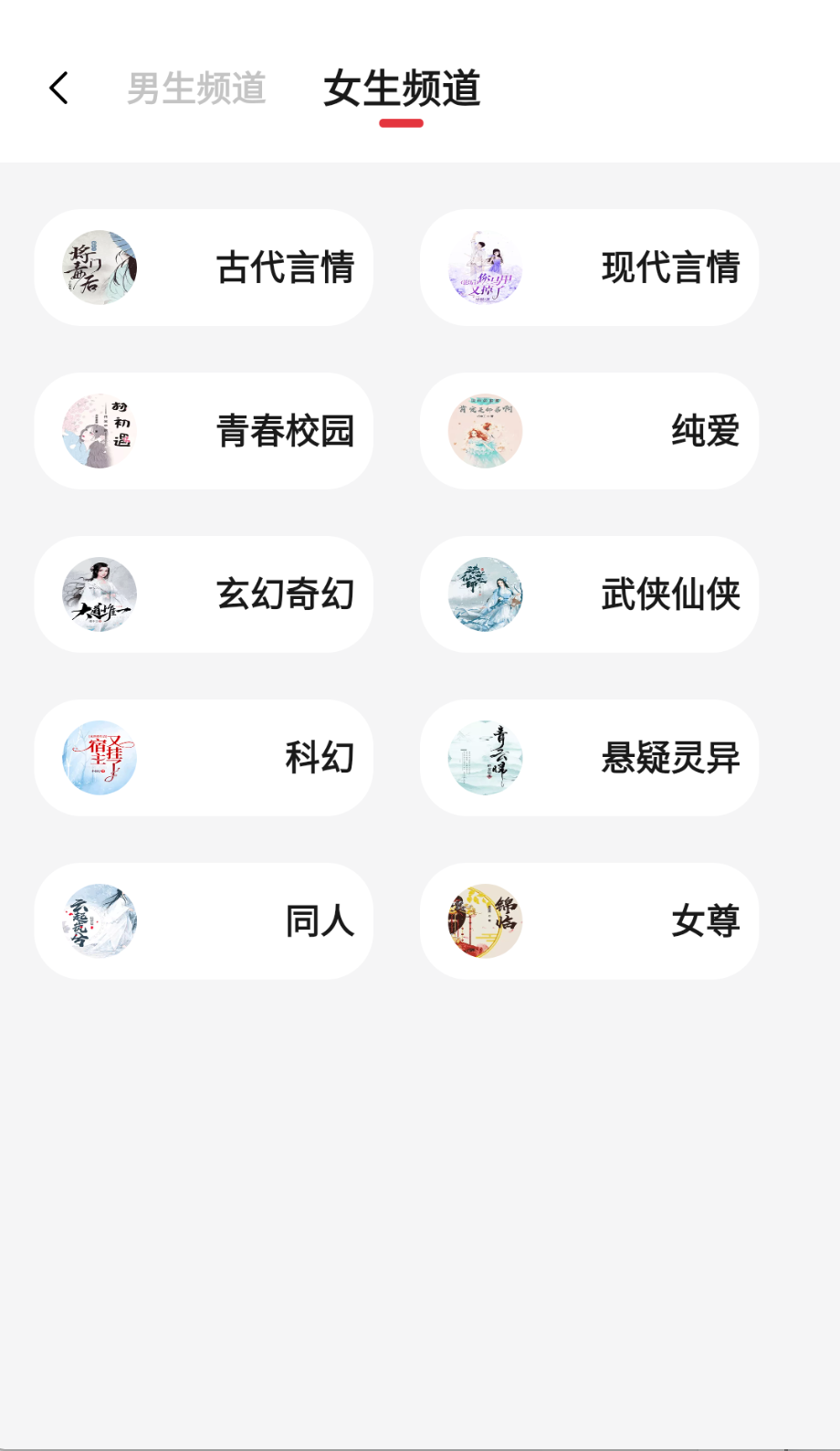
Task: Open the 古代言情 category
Action: pos(203,267)
